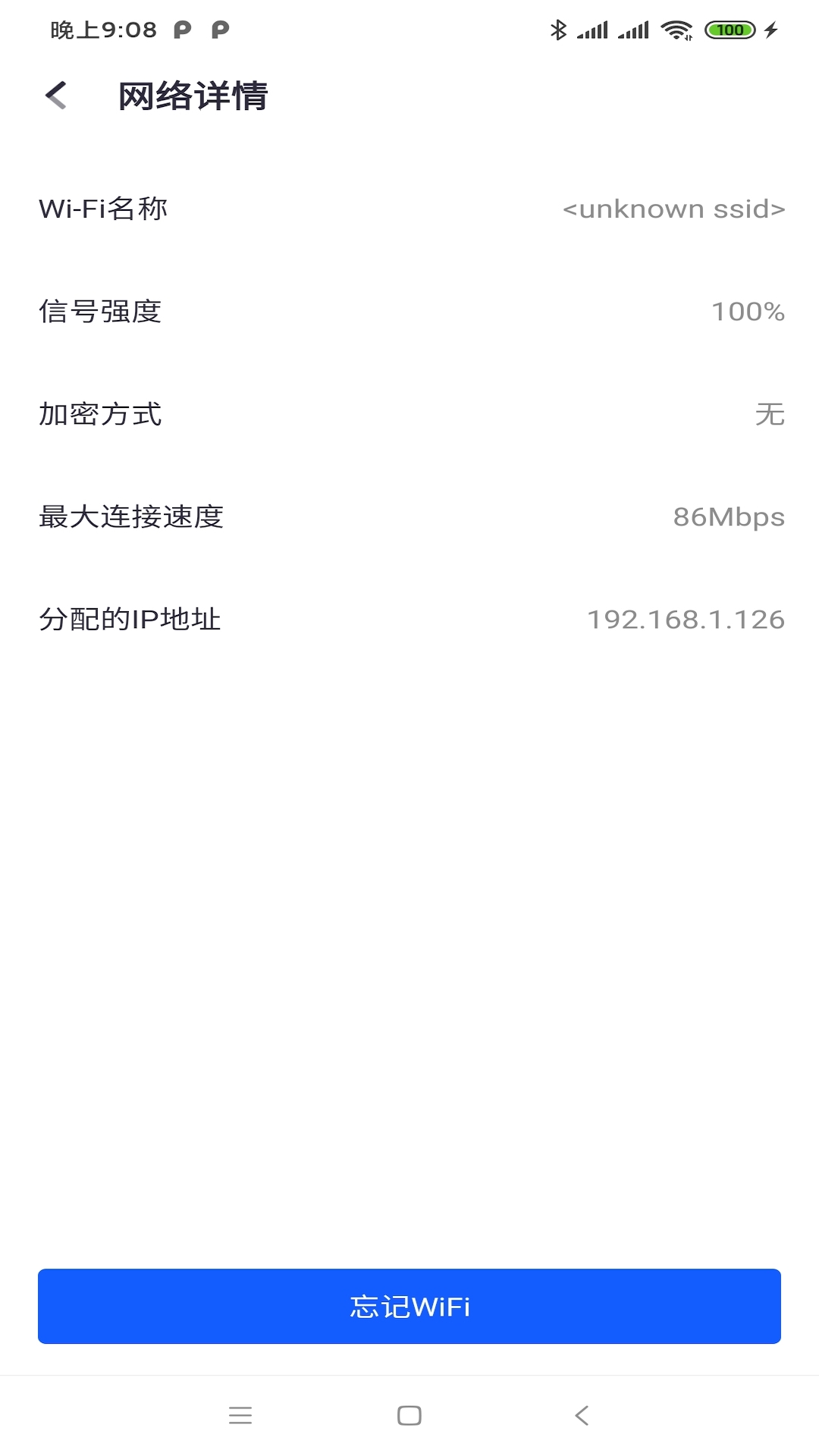This screenshot has height=1456, width=819.
Task: Select the 网络详情 title text
Action: click(192, 96)
